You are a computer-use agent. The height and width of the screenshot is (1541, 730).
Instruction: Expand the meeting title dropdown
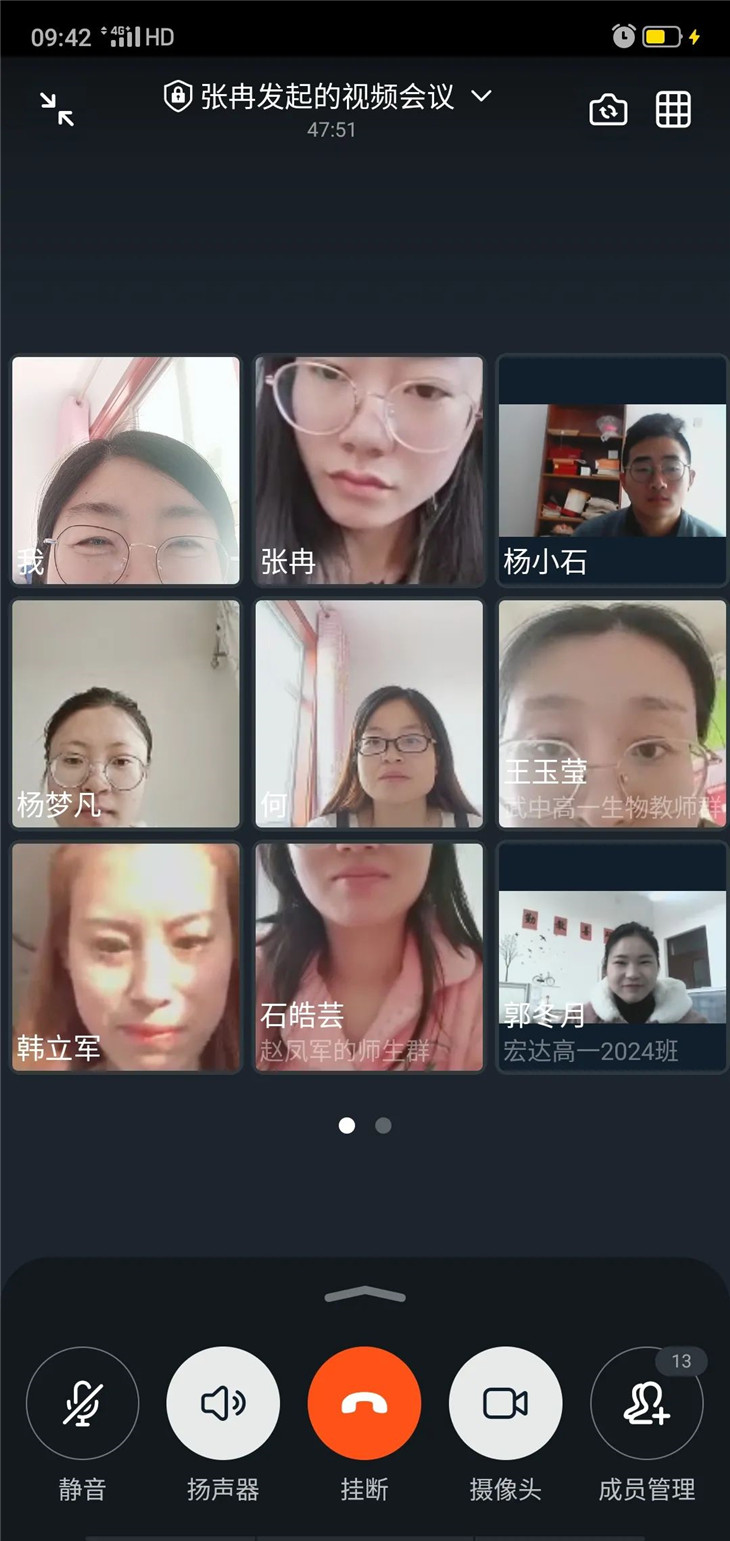[481, 96]
